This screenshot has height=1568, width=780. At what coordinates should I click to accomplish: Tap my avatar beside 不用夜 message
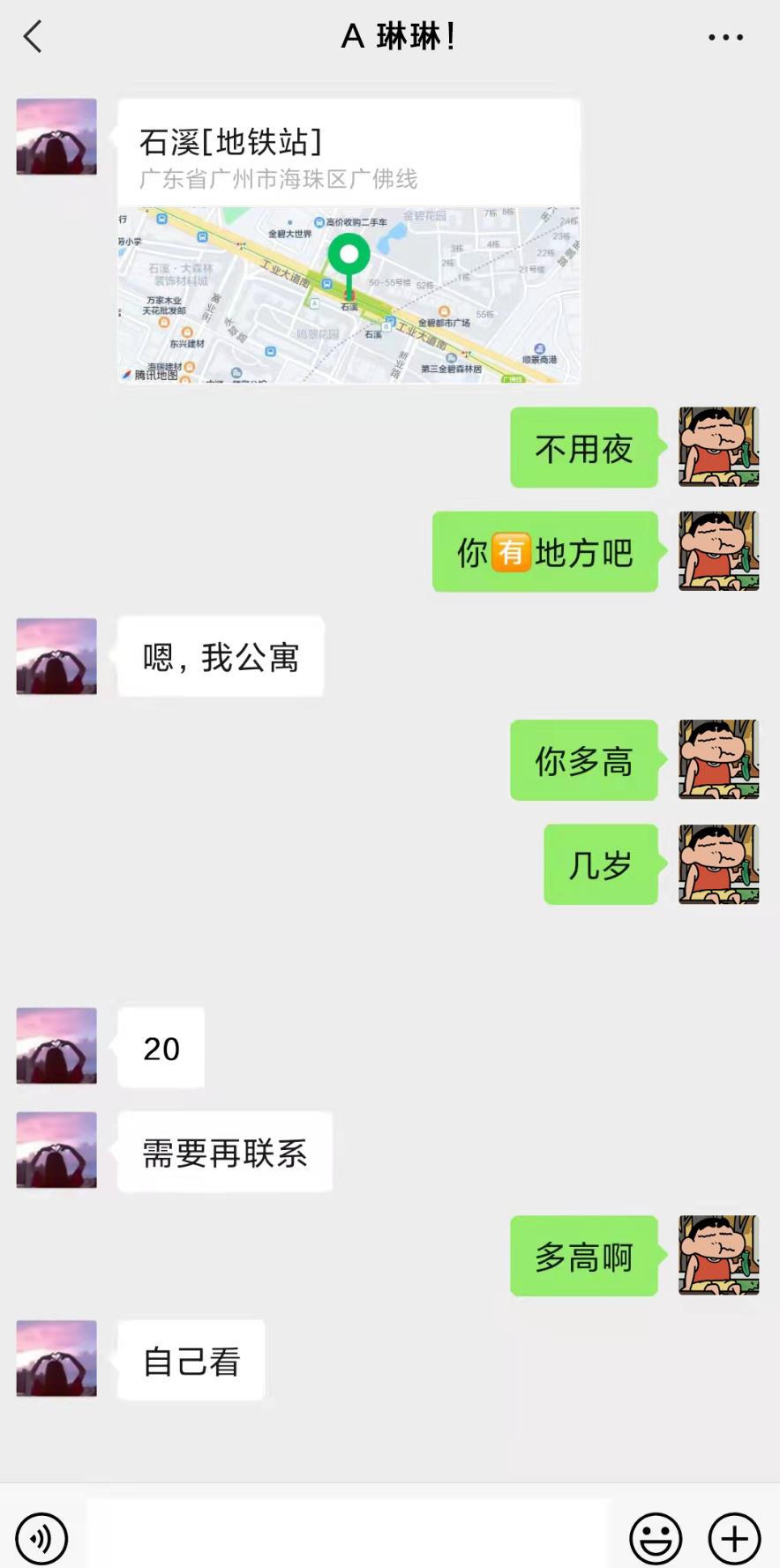[x=718, y=447]
